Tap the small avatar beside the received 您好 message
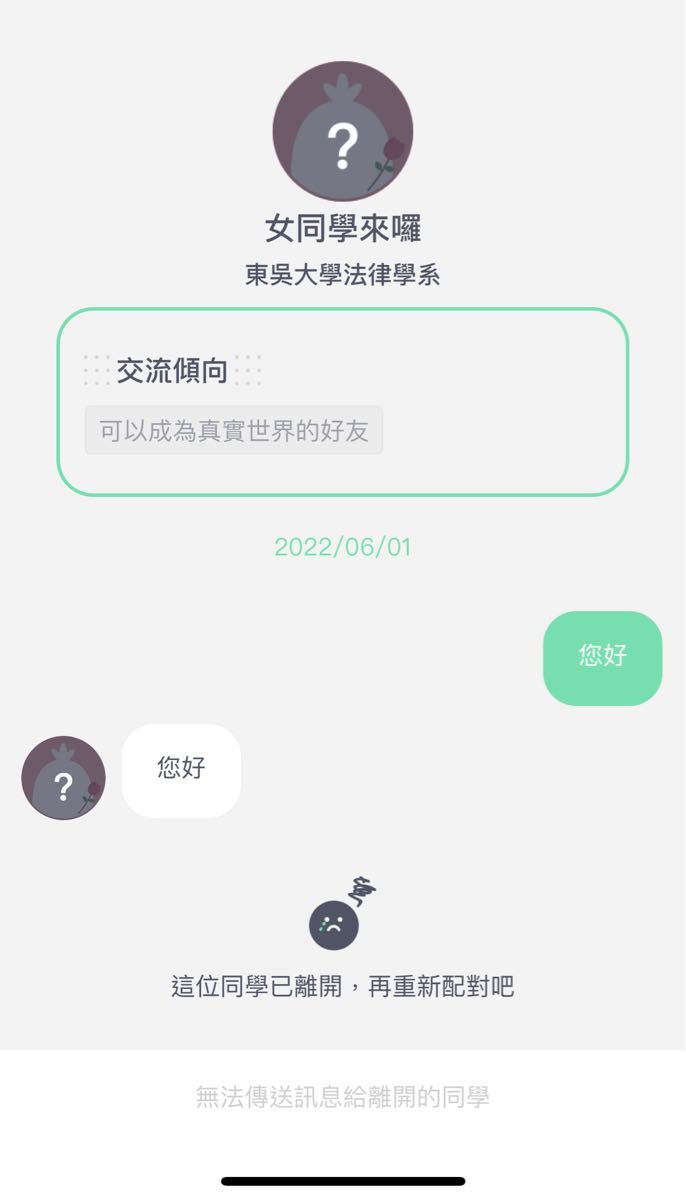The width and height of the screenshot is (686, 1200). [63, 778]
